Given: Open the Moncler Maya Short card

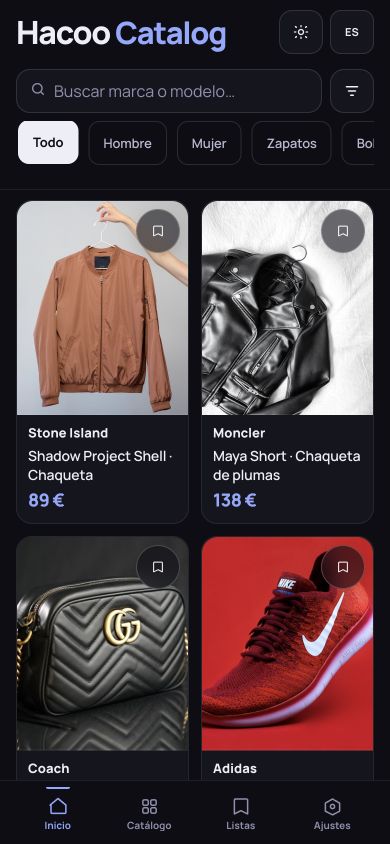Looking at the screenshot, I should 287,362.
